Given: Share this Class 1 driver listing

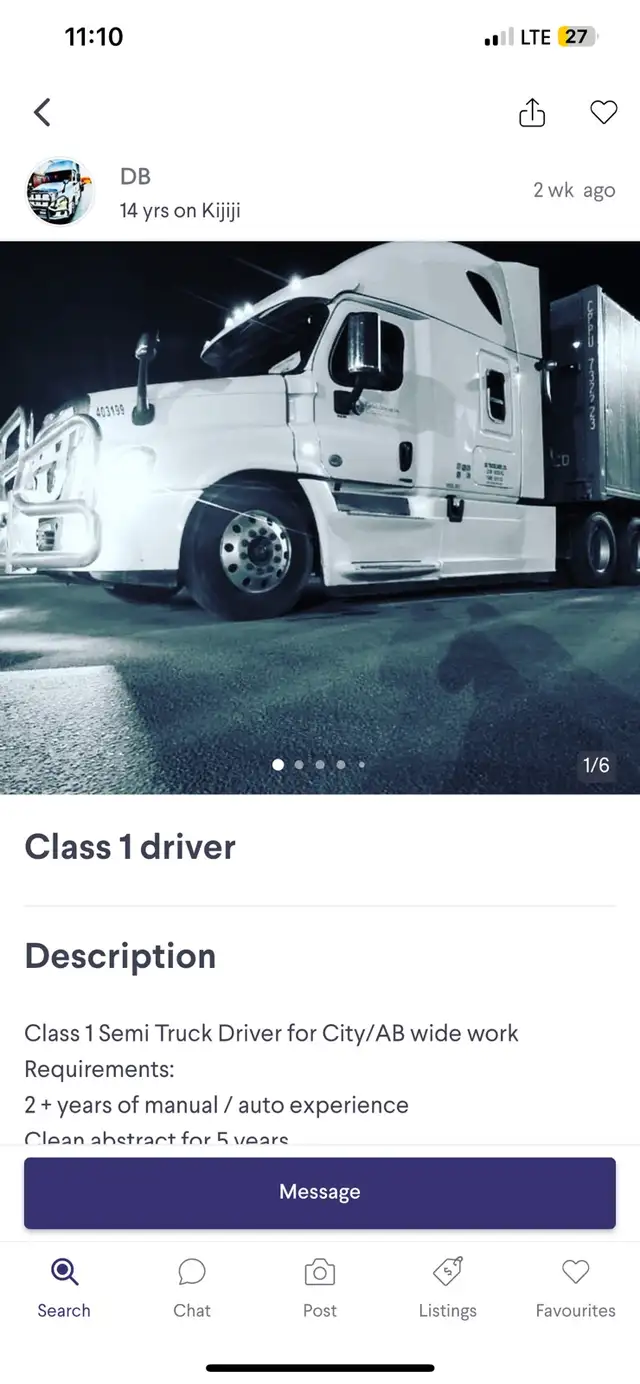Looking at the screenshot, I should 532,113.
